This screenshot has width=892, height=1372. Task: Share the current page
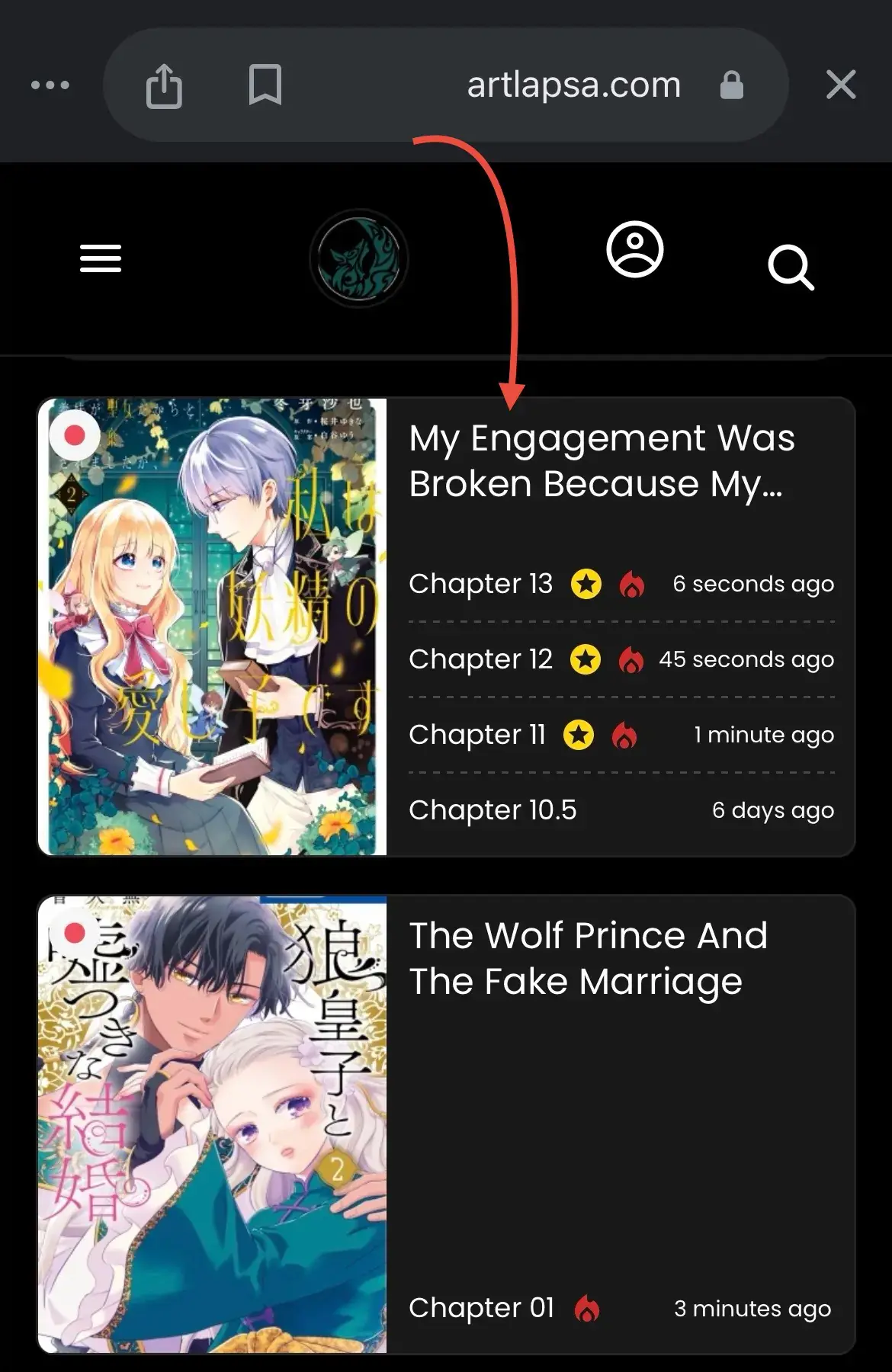164,85
